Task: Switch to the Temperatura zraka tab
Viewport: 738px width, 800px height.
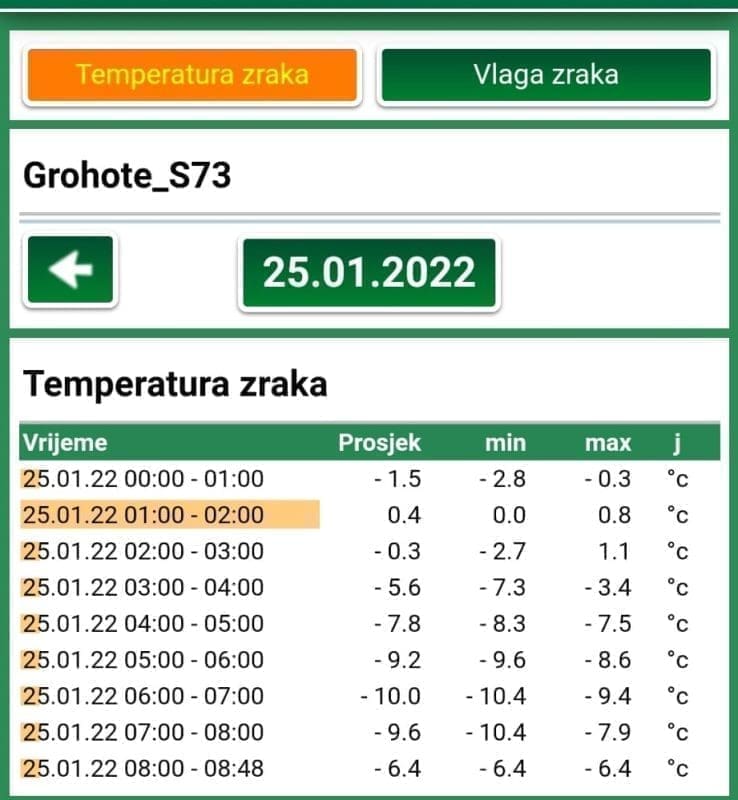Action: coord(192,75)
